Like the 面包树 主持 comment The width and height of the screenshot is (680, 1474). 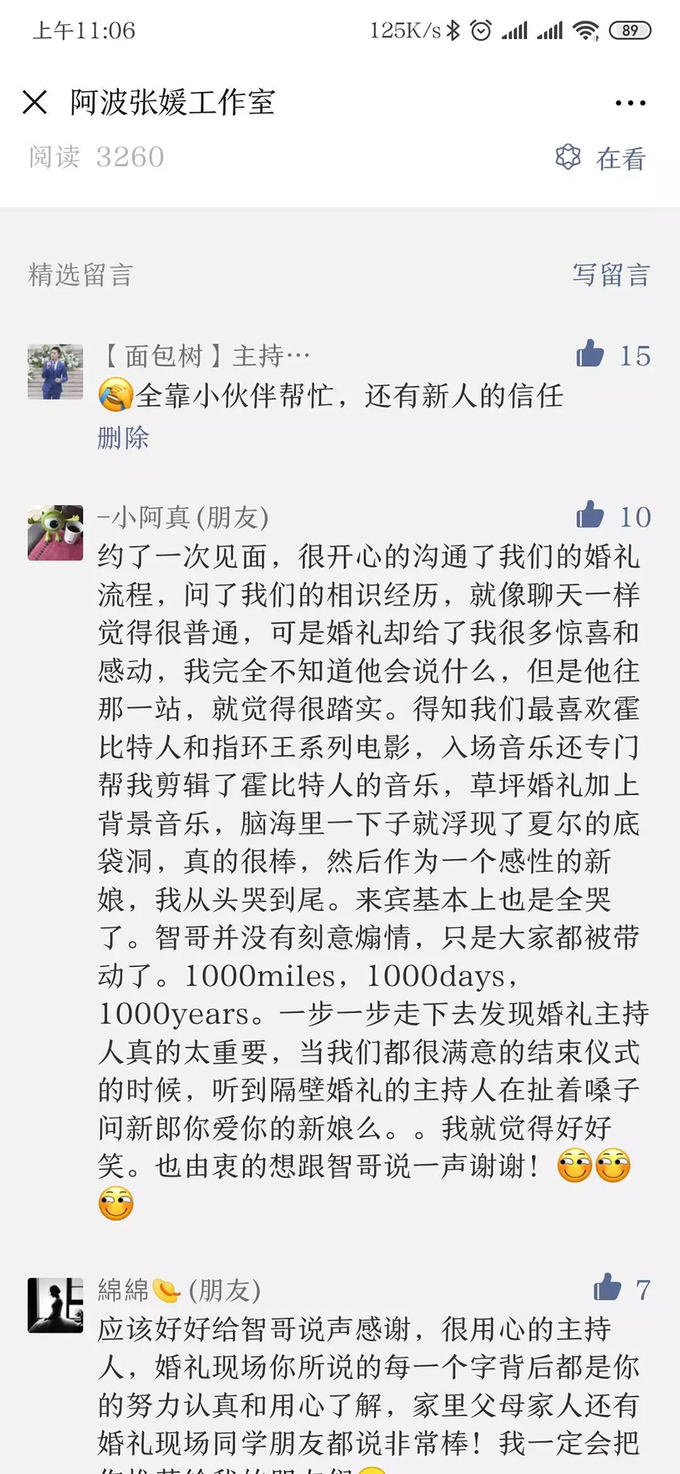pyautogui.click(x=591, y=354)
